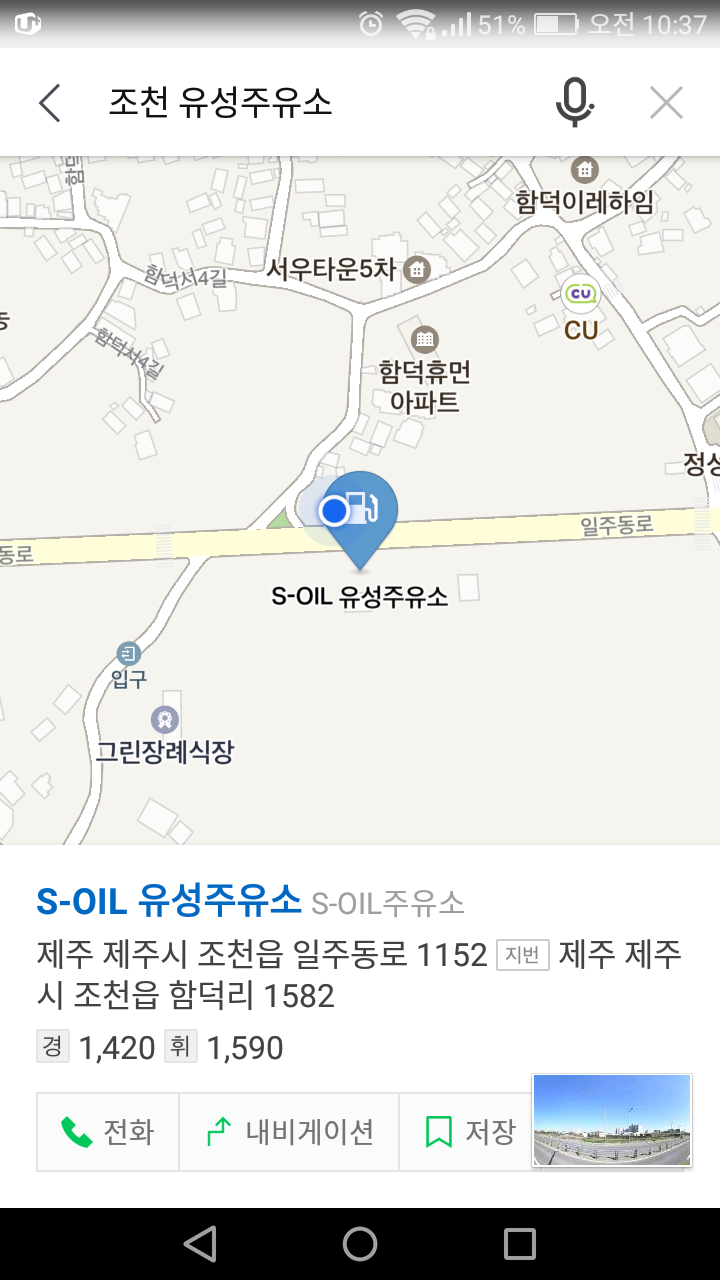The image size is (720, 1280).
Task: Select the 그린장례식장 marker on the map
Action: [164, 718]
